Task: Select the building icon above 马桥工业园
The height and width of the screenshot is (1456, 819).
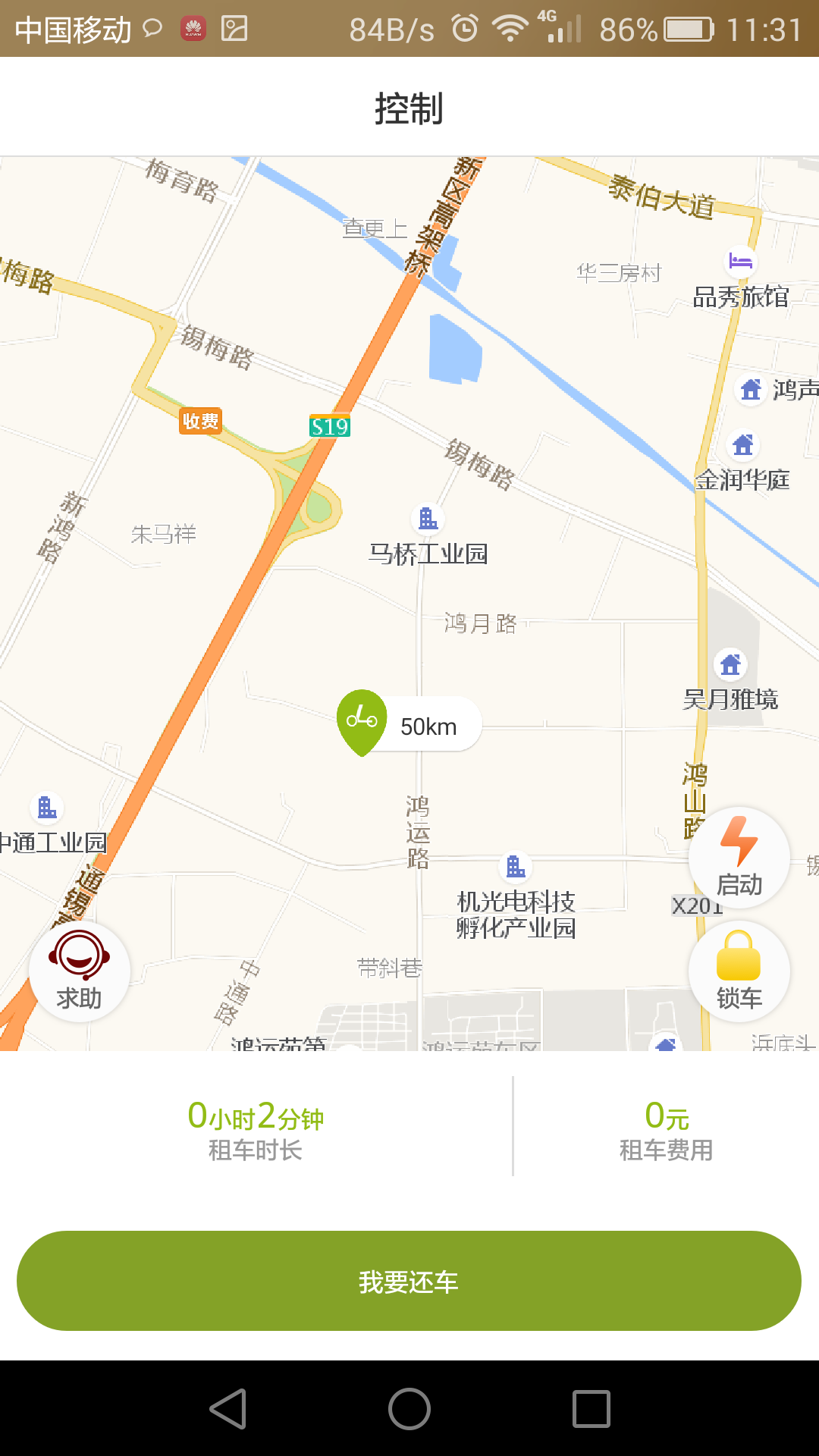Action: coord(427,519)
